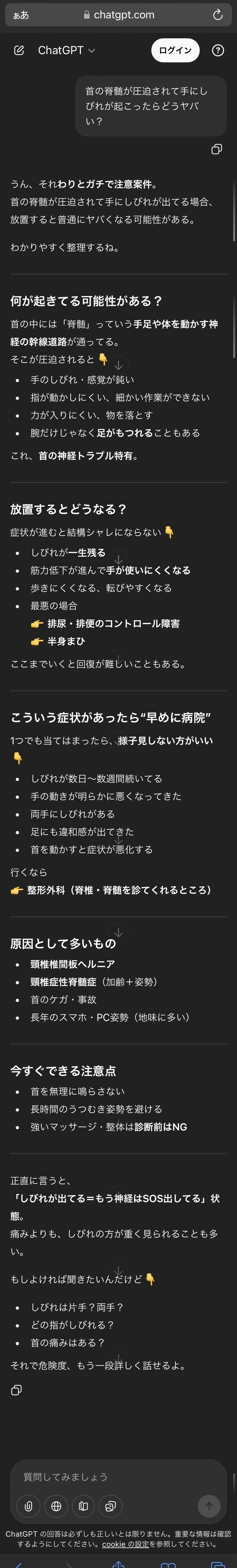Send the message with the arrow button
Image resolution: width=237 pixels, height=1568 pixels.
(x=209, y=1506)
